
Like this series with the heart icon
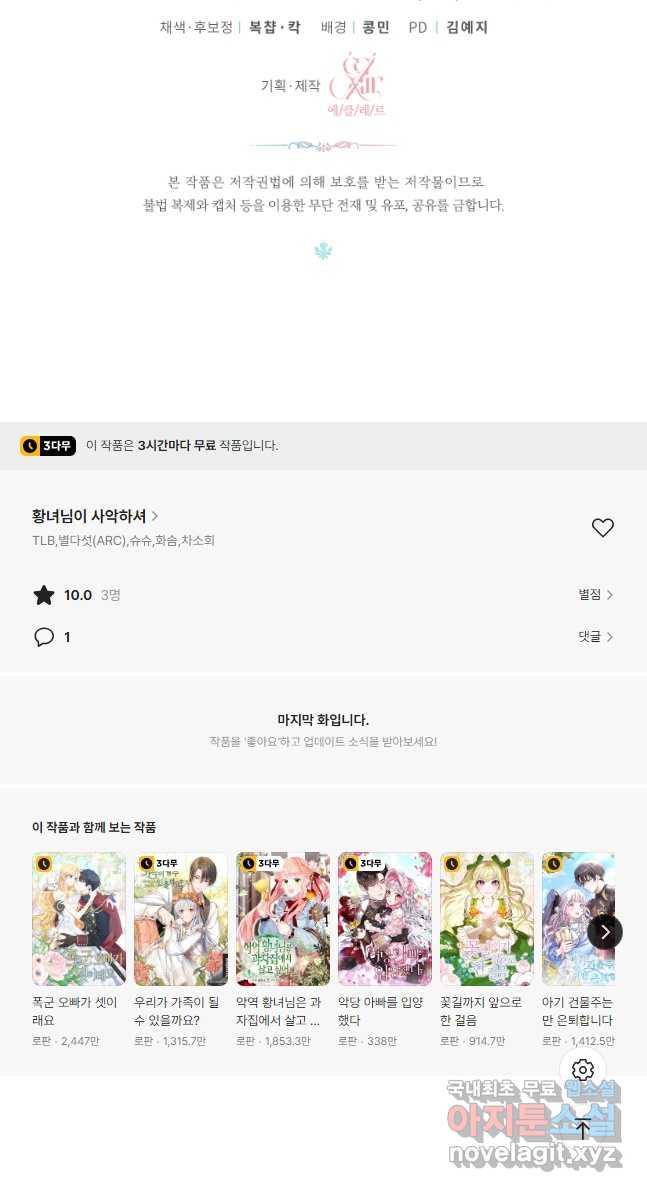(x=602, y=528)
